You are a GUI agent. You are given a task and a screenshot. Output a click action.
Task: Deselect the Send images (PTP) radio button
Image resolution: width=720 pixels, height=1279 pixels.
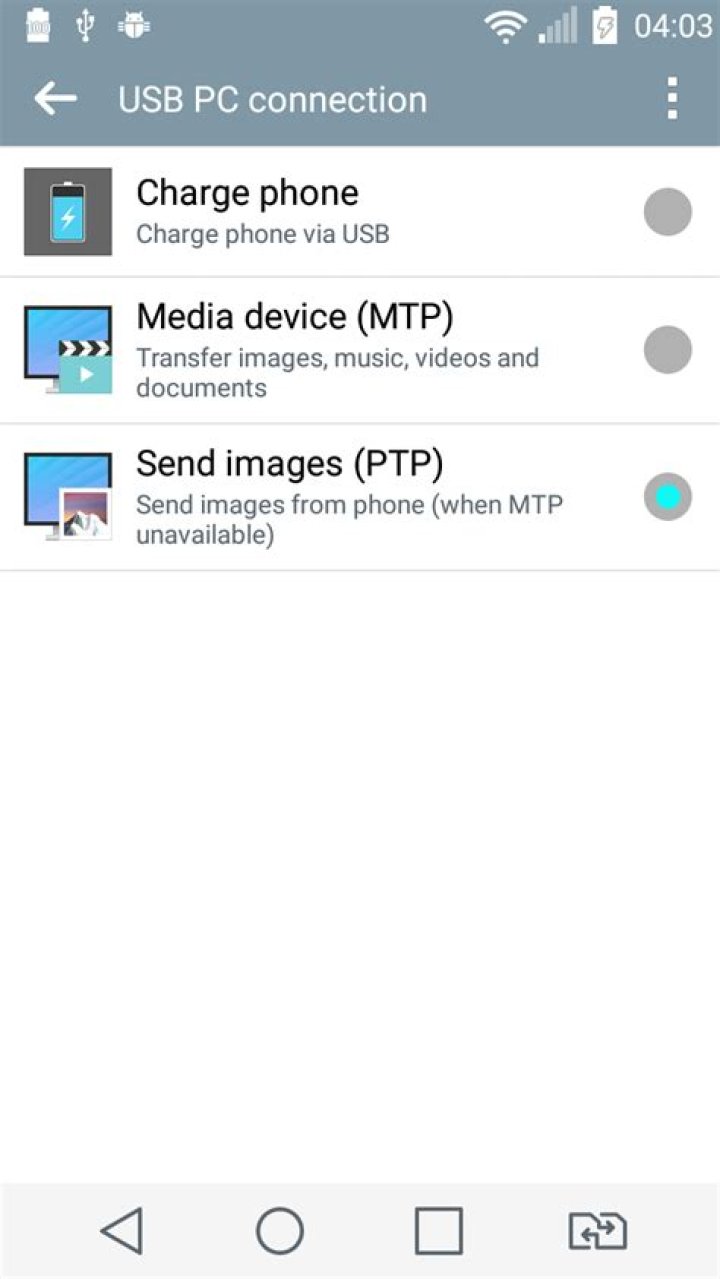click(x=667, y=496)
